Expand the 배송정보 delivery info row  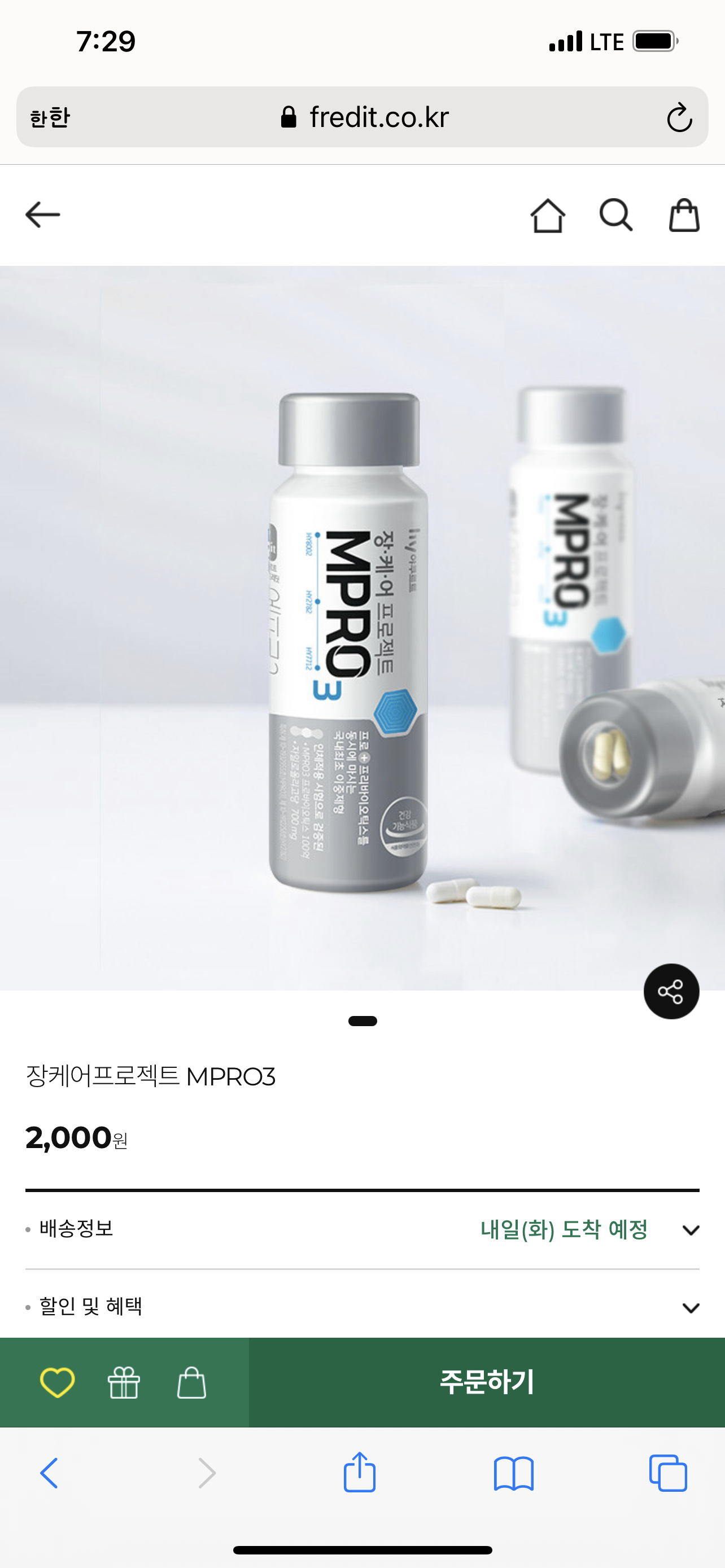691,1230
